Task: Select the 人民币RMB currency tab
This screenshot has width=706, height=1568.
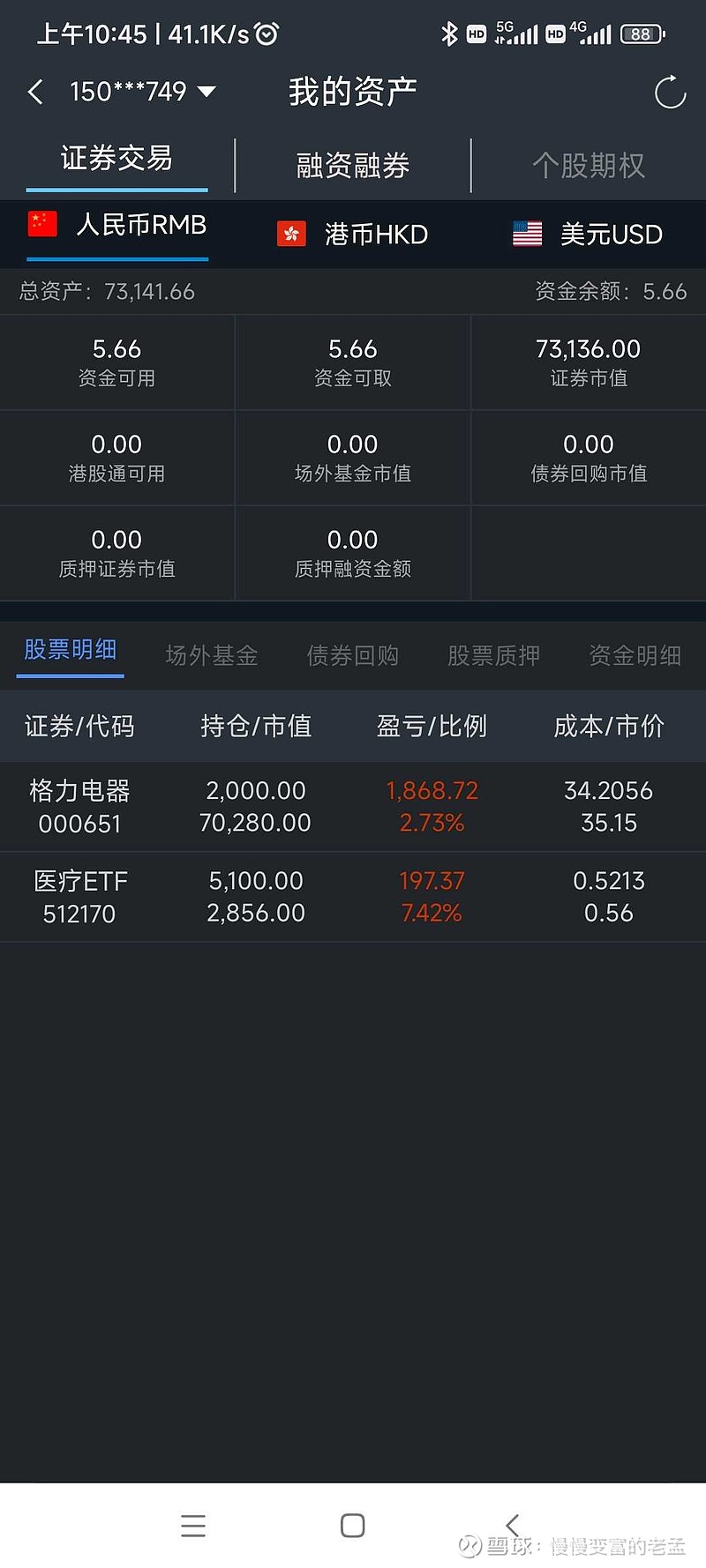Action: [x=117, y=226]
